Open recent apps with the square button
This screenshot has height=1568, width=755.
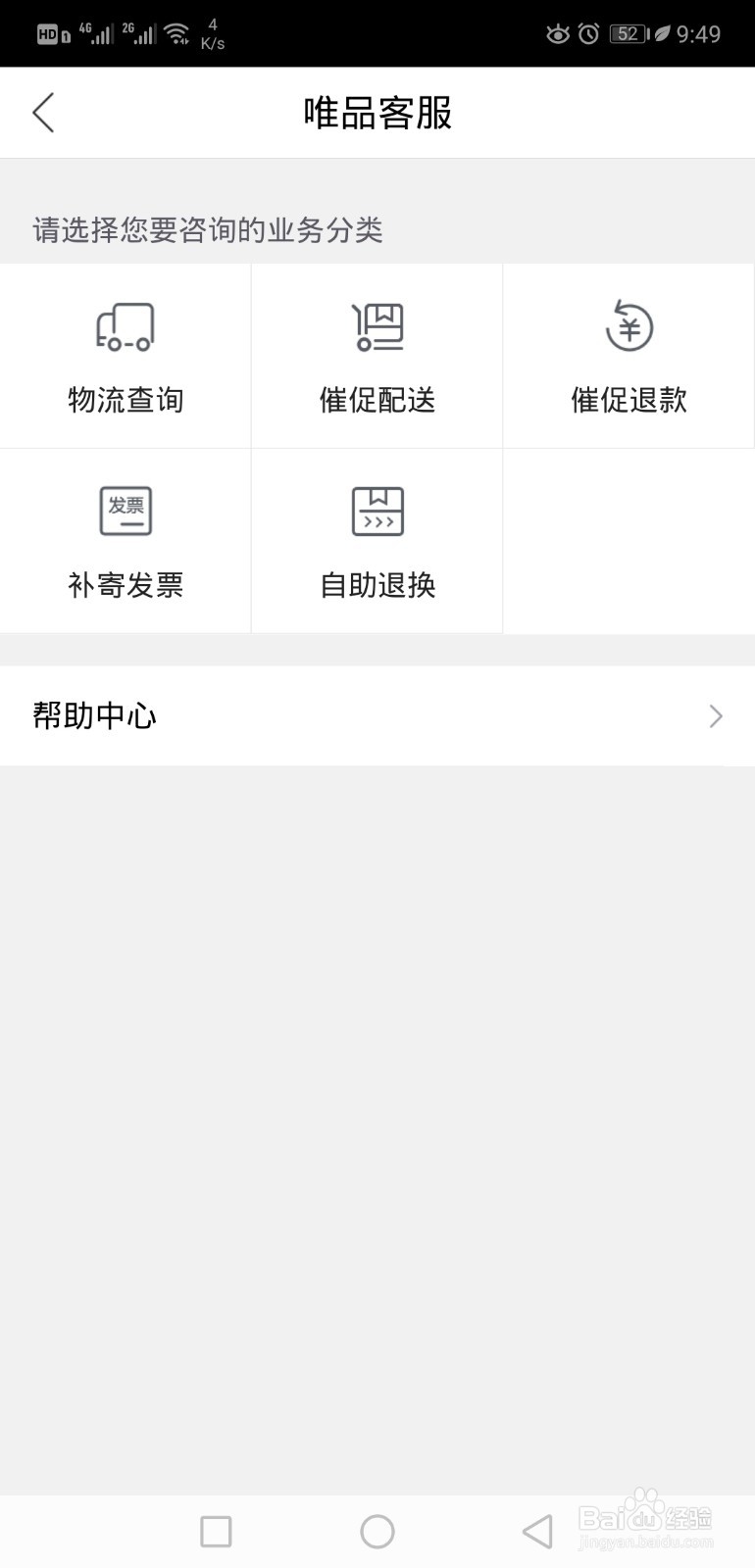[216, 1531]
